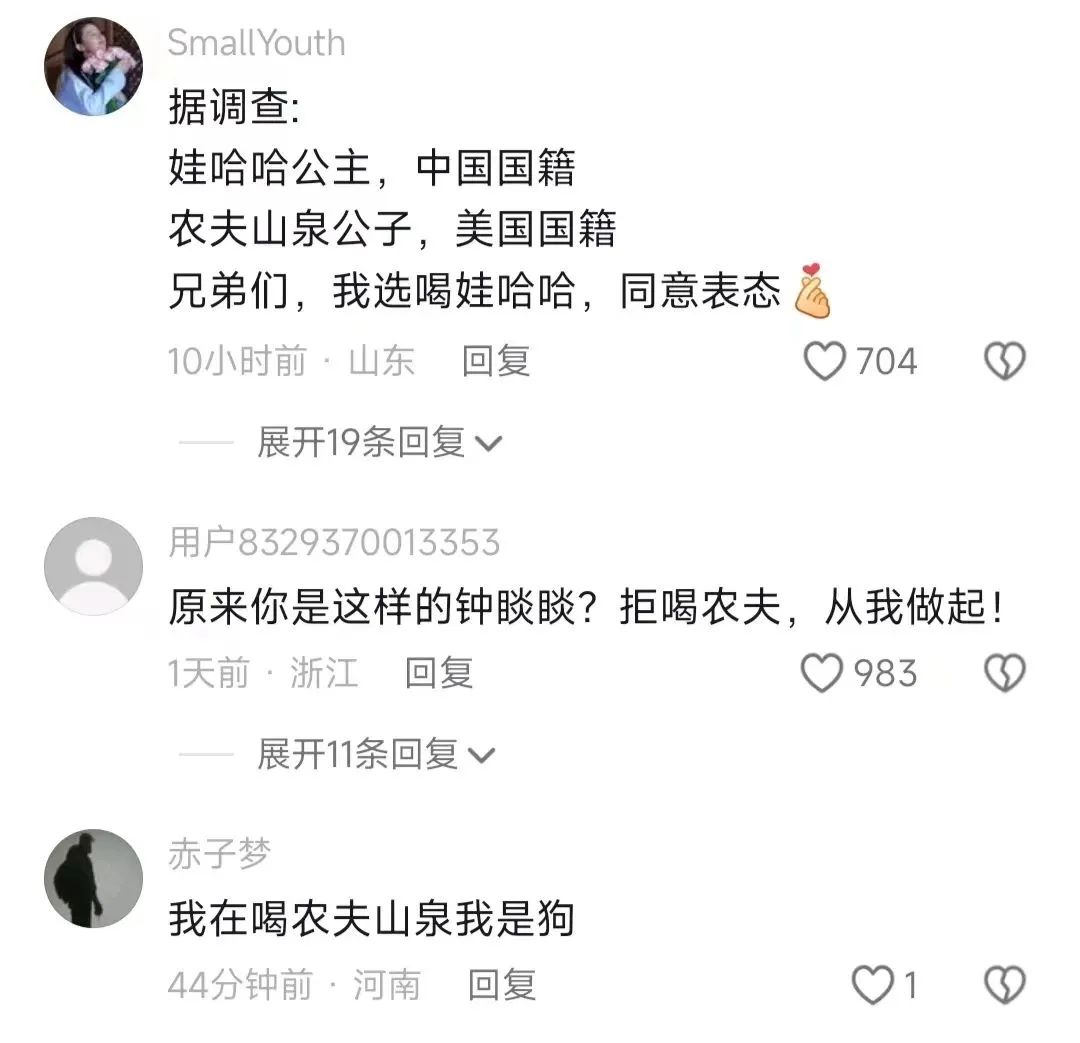
Task: Open 用户8329370013353's profile avatar
Action: pyautogui.click(x=93, y=566)
